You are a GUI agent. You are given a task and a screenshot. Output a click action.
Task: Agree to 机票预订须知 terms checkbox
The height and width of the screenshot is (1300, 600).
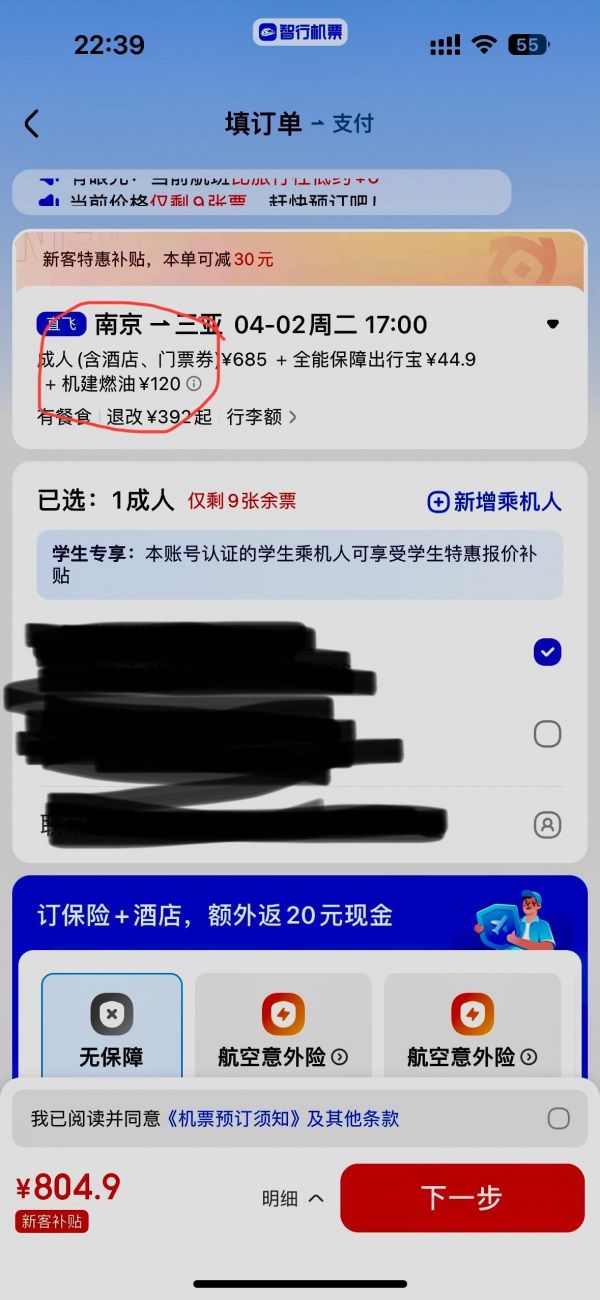[x=558, y=1118]
